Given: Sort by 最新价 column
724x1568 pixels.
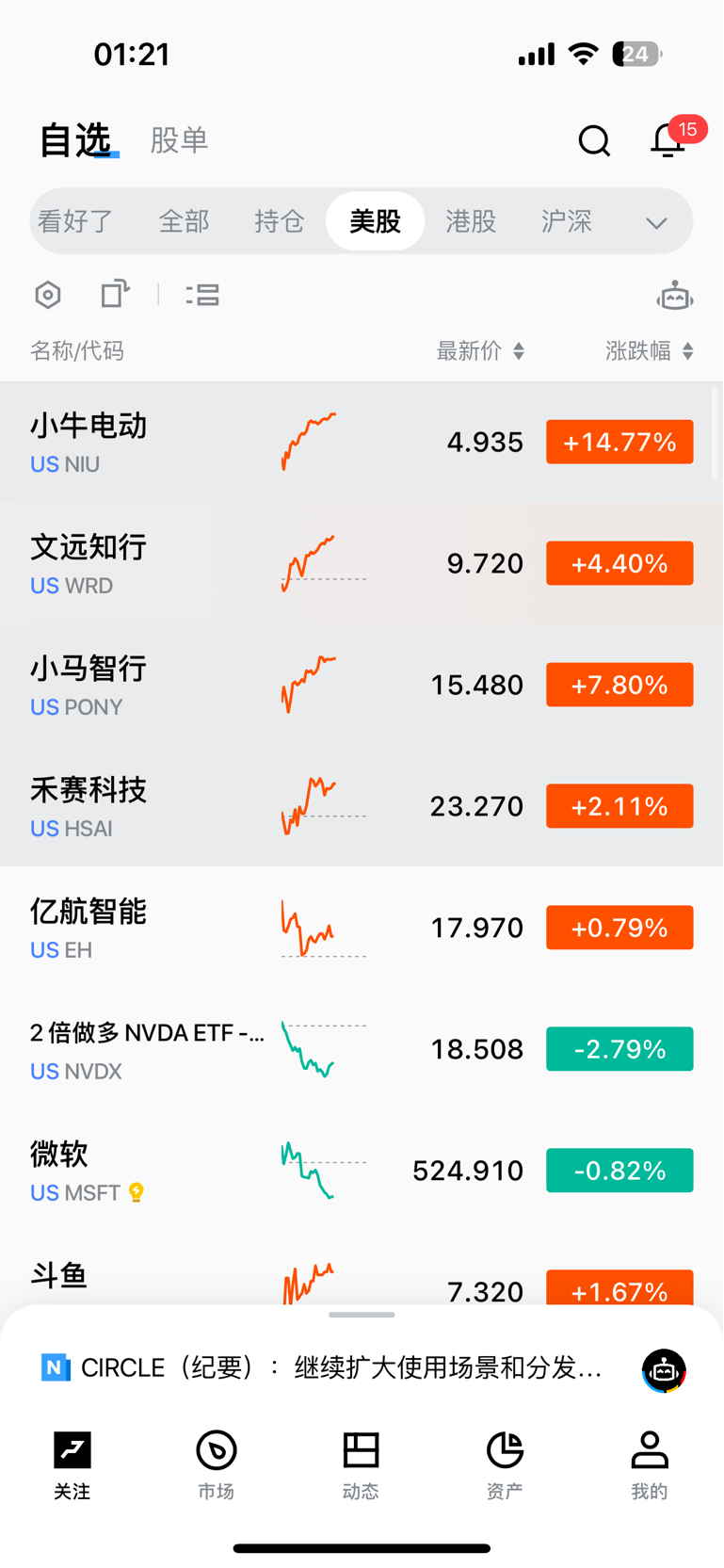Looking at the screenshot, I should (480, 351).
